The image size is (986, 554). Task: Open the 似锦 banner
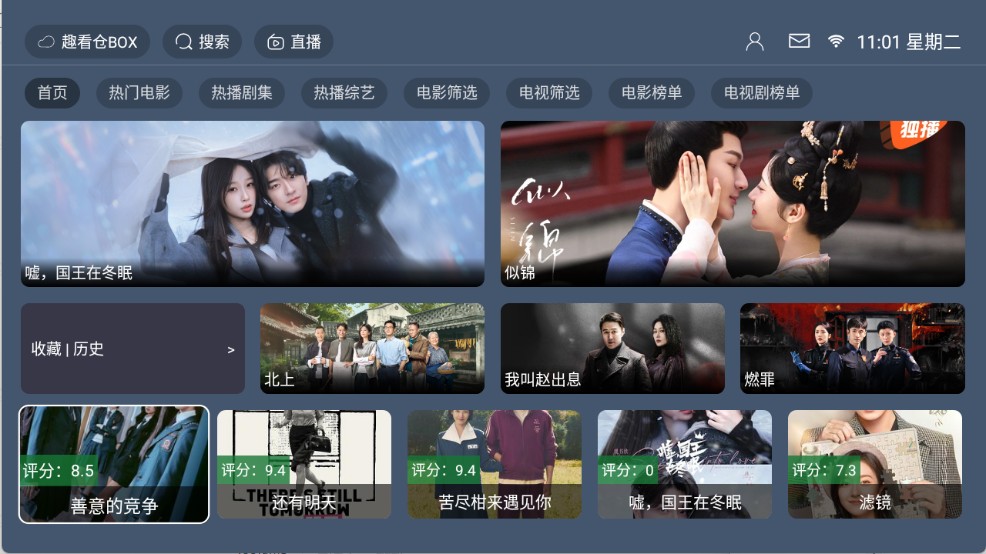point(732,203)
